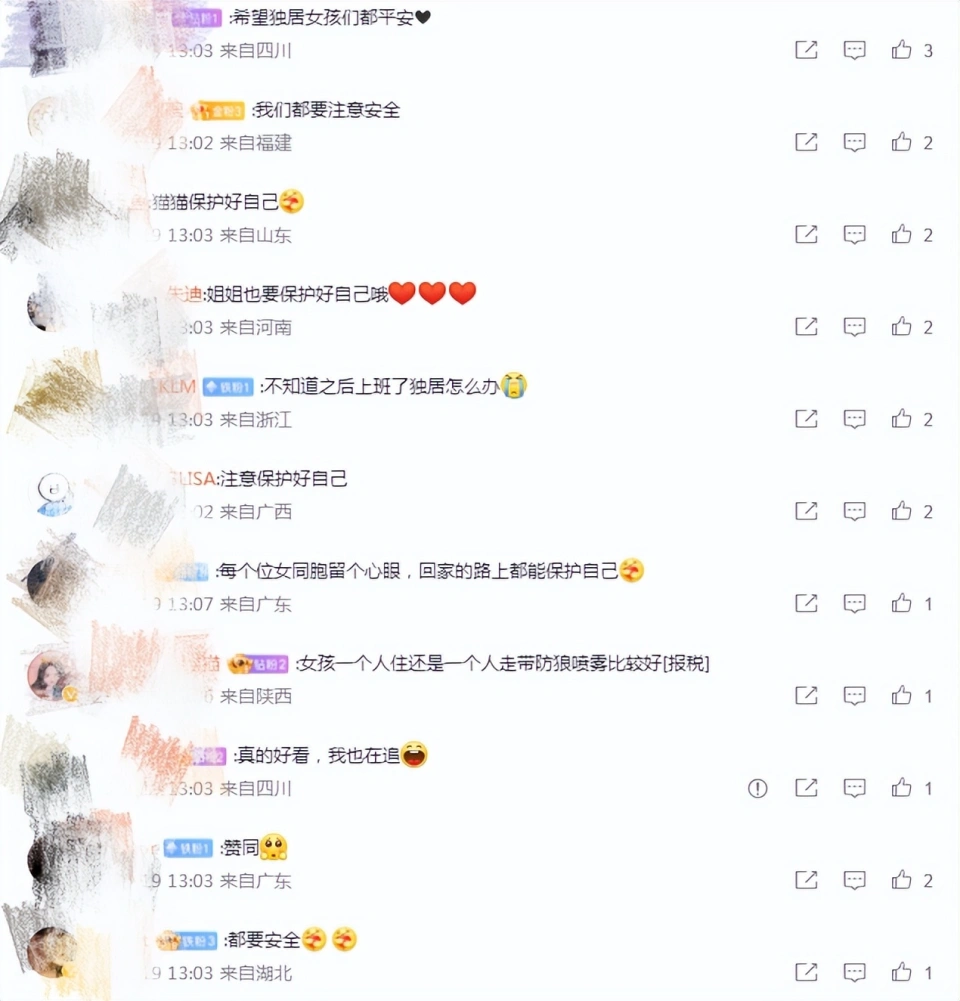Screen dimensions: 960x1001
Task: Reply to the comment about 防狼喷雾
Action: 854,695
